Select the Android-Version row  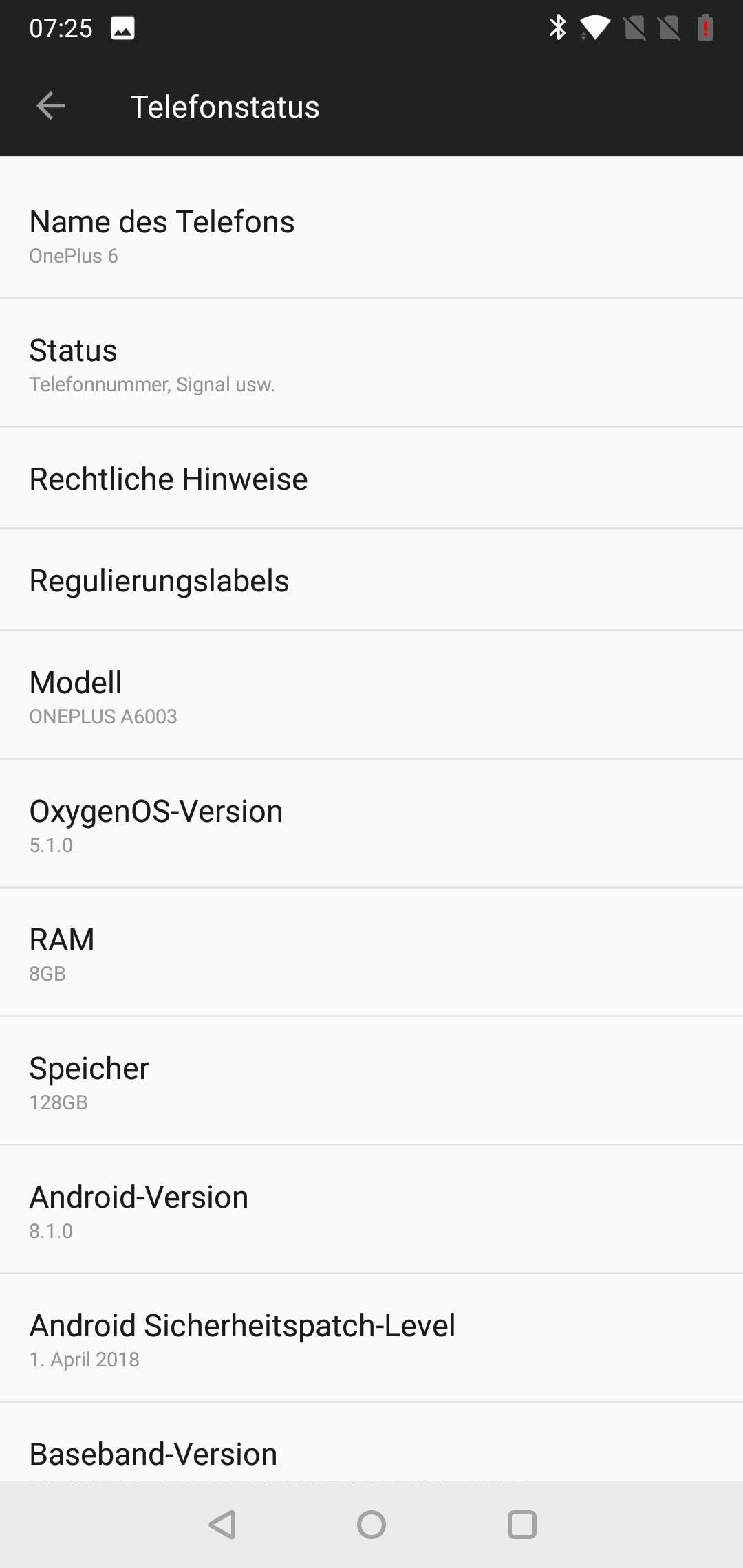pos(371,1210)
